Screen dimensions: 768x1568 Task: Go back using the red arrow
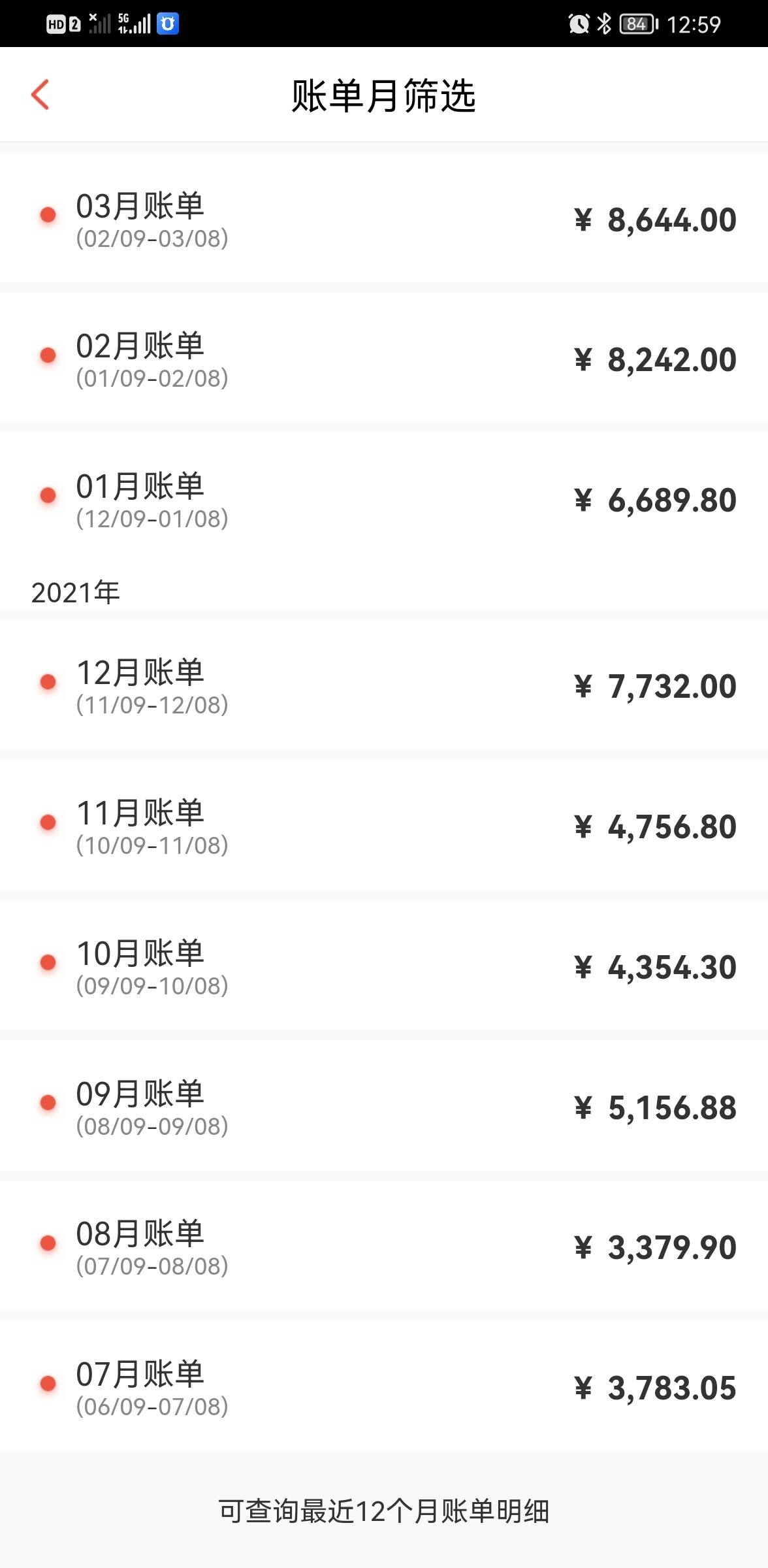40,95
